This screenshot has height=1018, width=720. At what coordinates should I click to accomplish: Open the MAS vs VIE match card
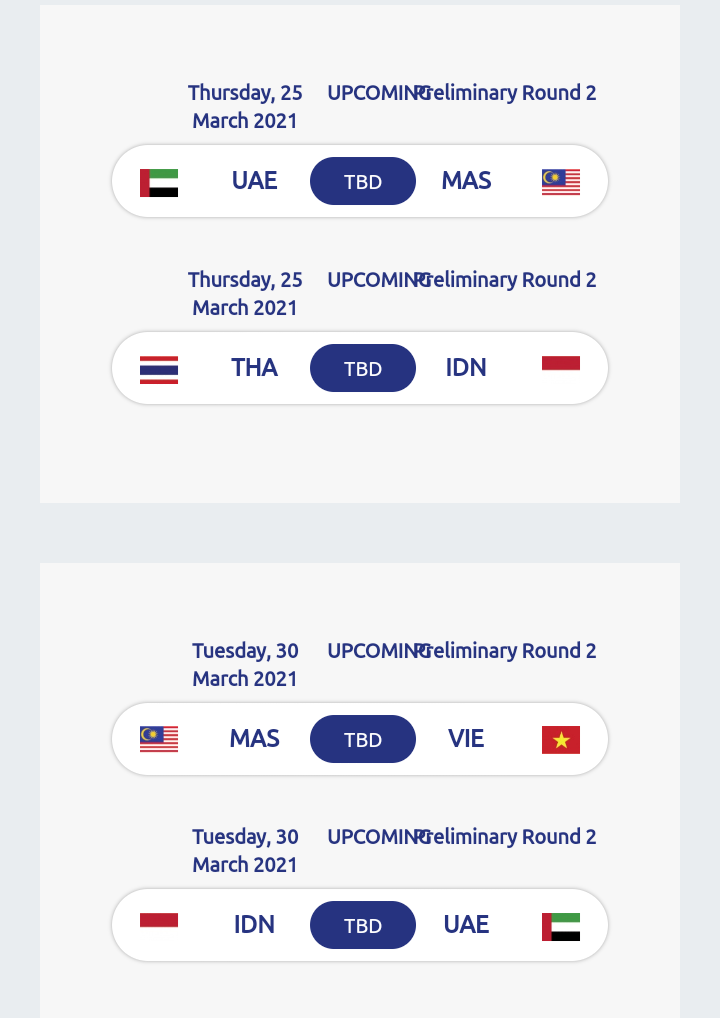tap(362, 739)
